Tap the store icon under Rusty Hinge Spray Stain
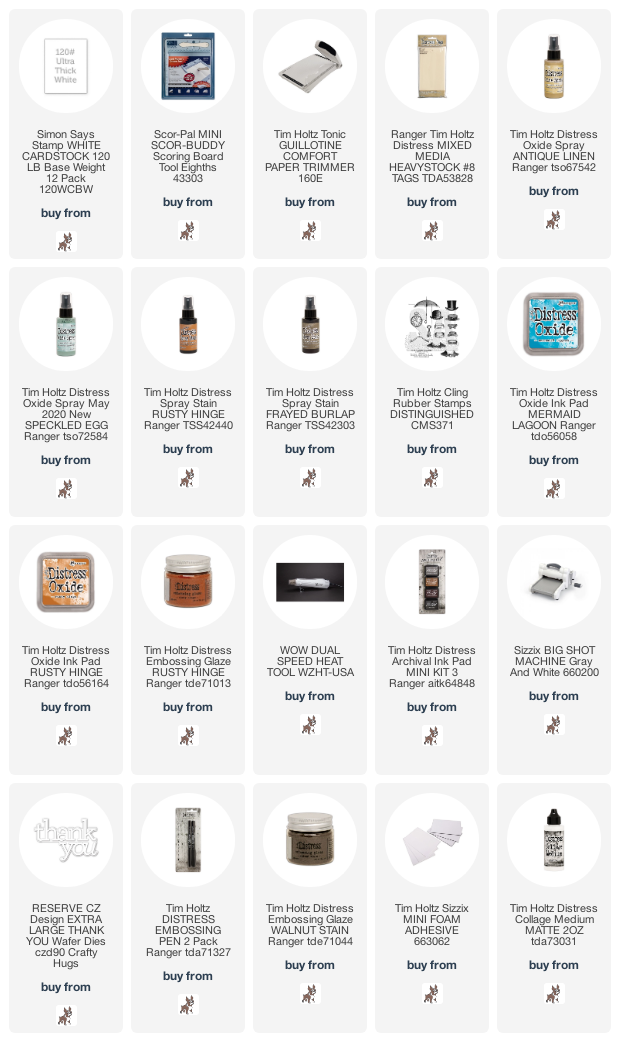The height and width of the screenshot is (1053, 620). [188, 477]
